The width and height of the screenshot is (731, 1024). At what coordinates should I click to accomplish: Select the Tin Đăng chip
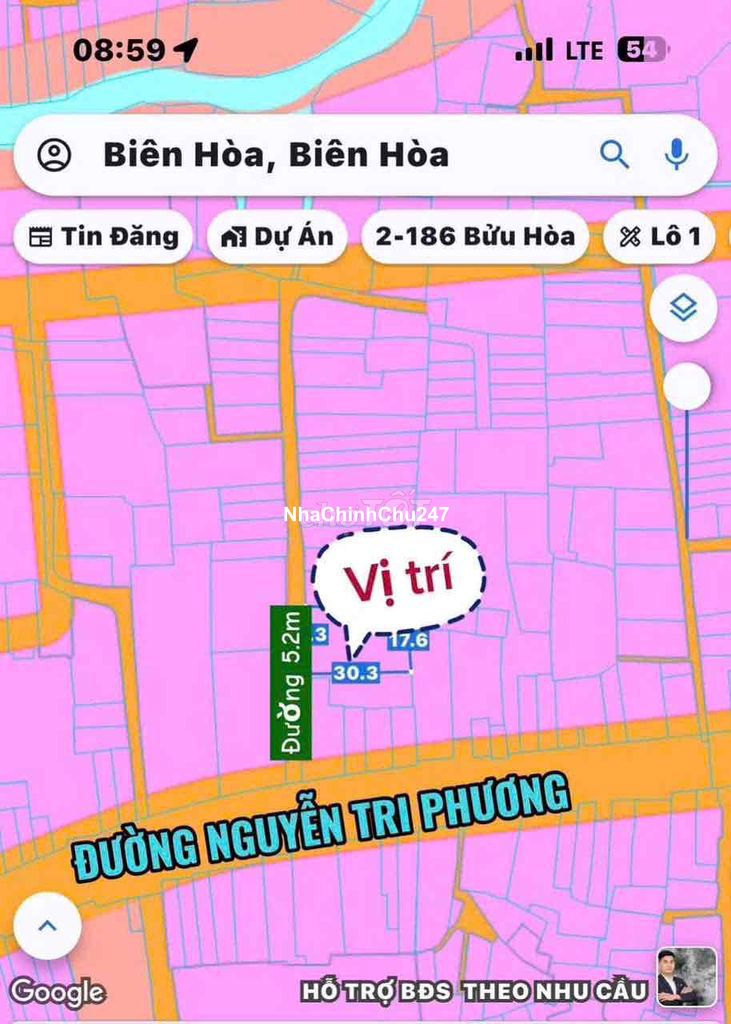(103, 237)
